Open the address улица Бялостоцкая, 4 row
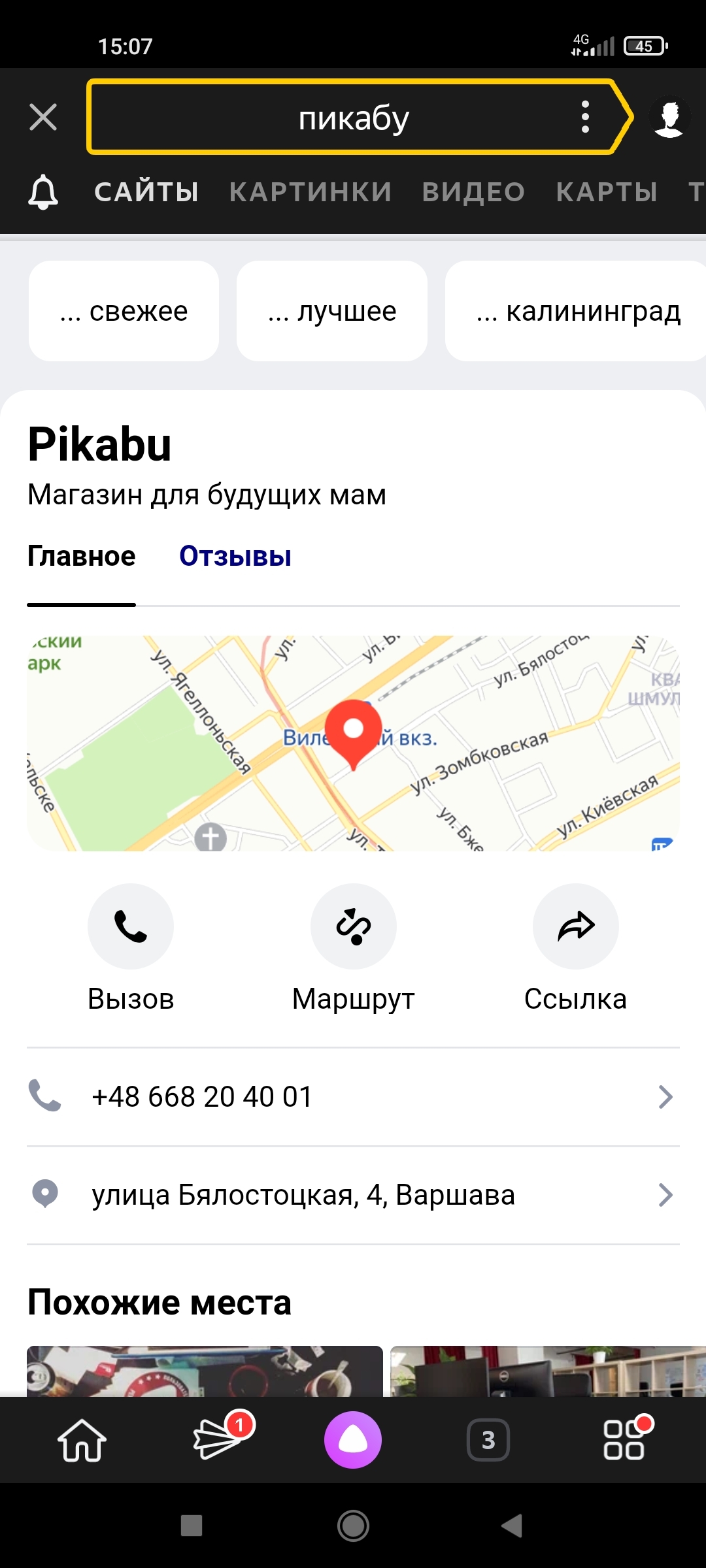 tap(353, 1195)
